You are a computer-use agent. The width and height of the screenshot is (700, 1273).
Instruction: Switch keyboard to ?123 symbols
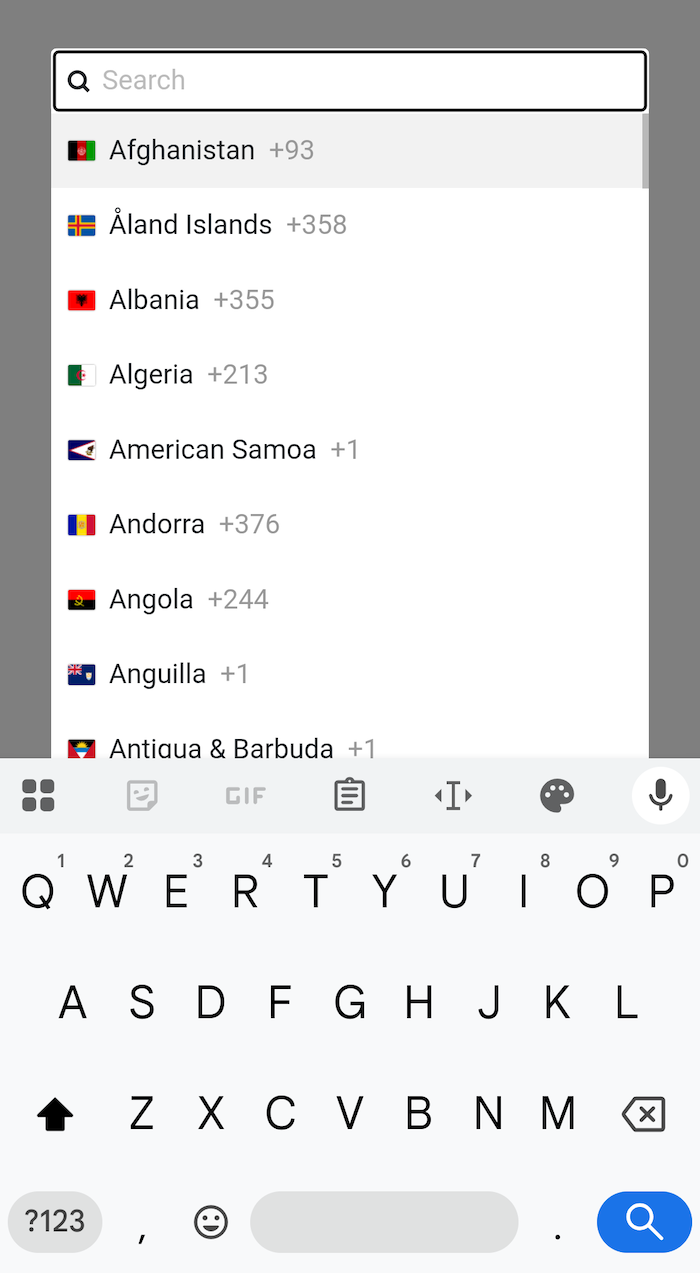coord(55,1221)
